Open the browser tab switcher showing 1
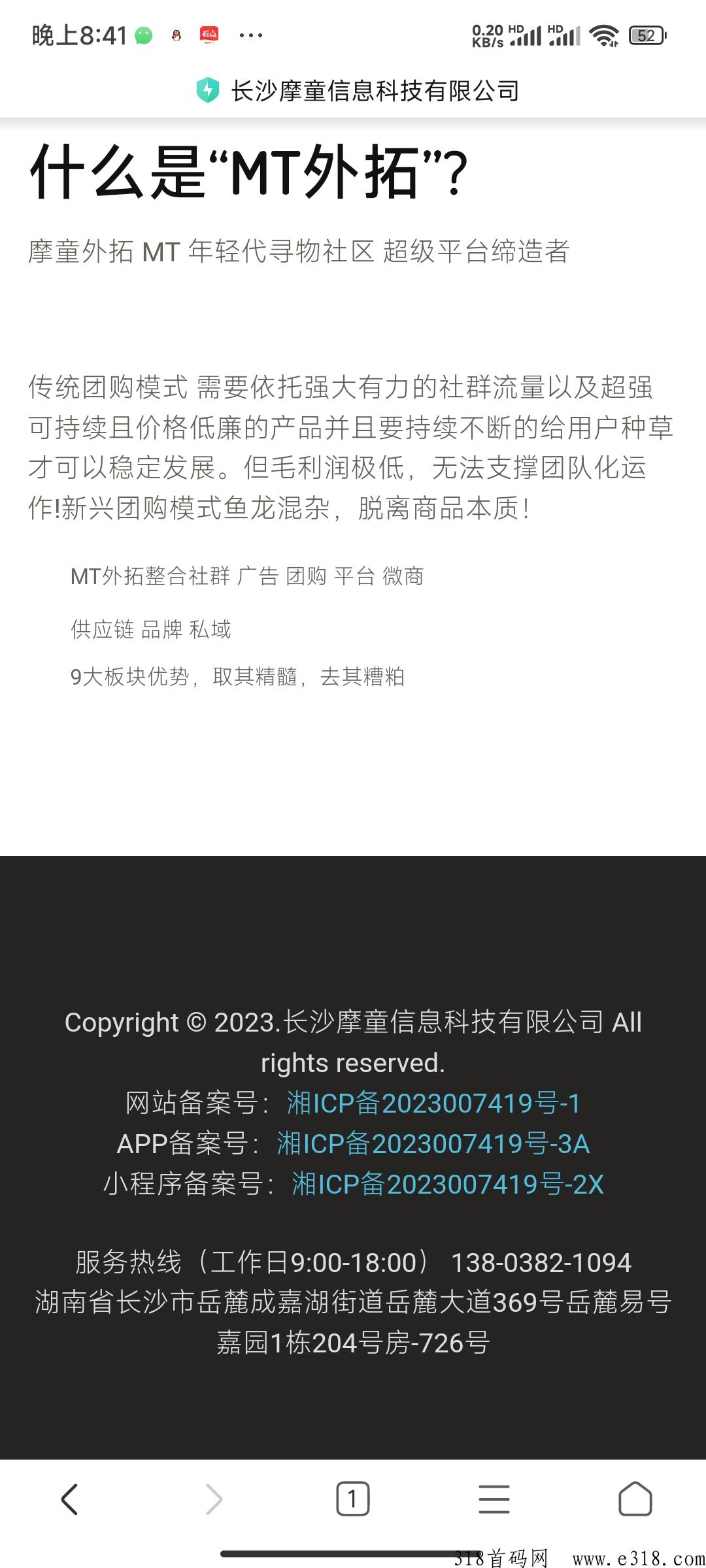The height and width of the screenshot is (1568, 706). coord(353,1499)
